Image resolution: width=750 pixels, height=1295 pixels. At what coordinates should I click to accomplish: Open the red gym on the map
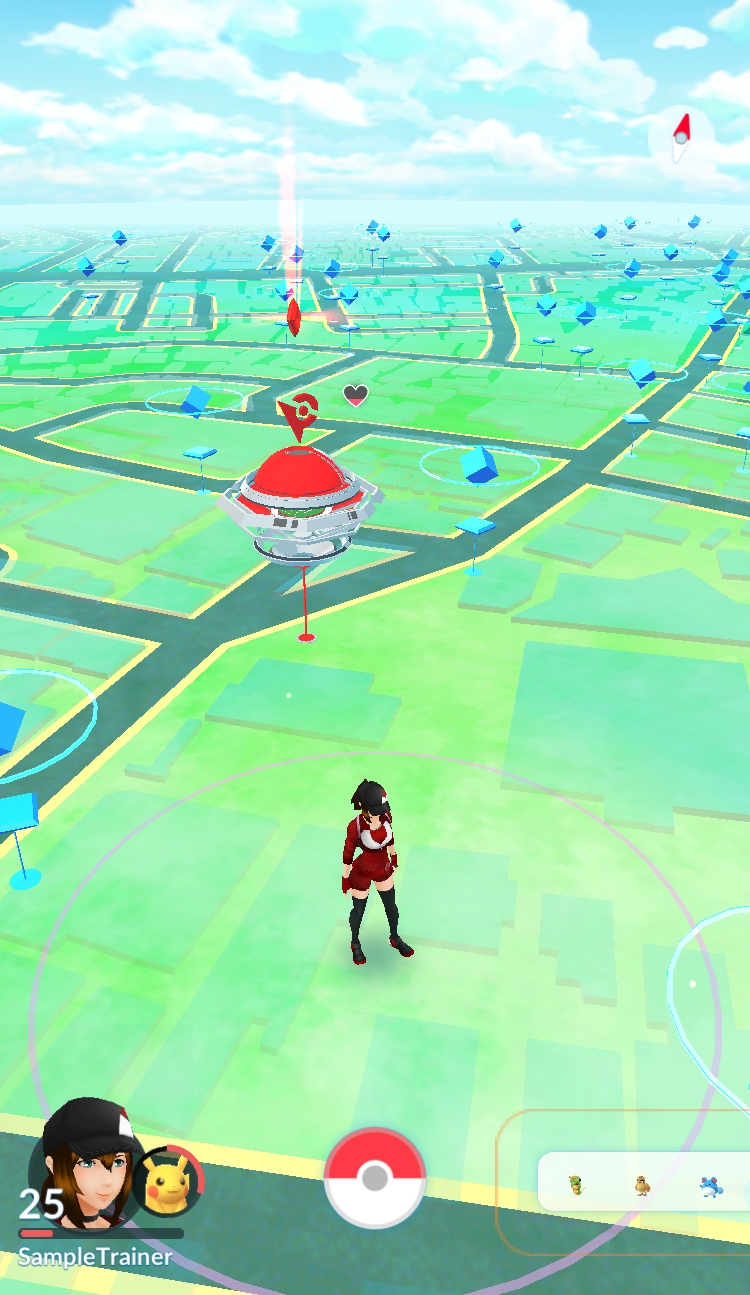pyautogui.click(x=301, y=500)
